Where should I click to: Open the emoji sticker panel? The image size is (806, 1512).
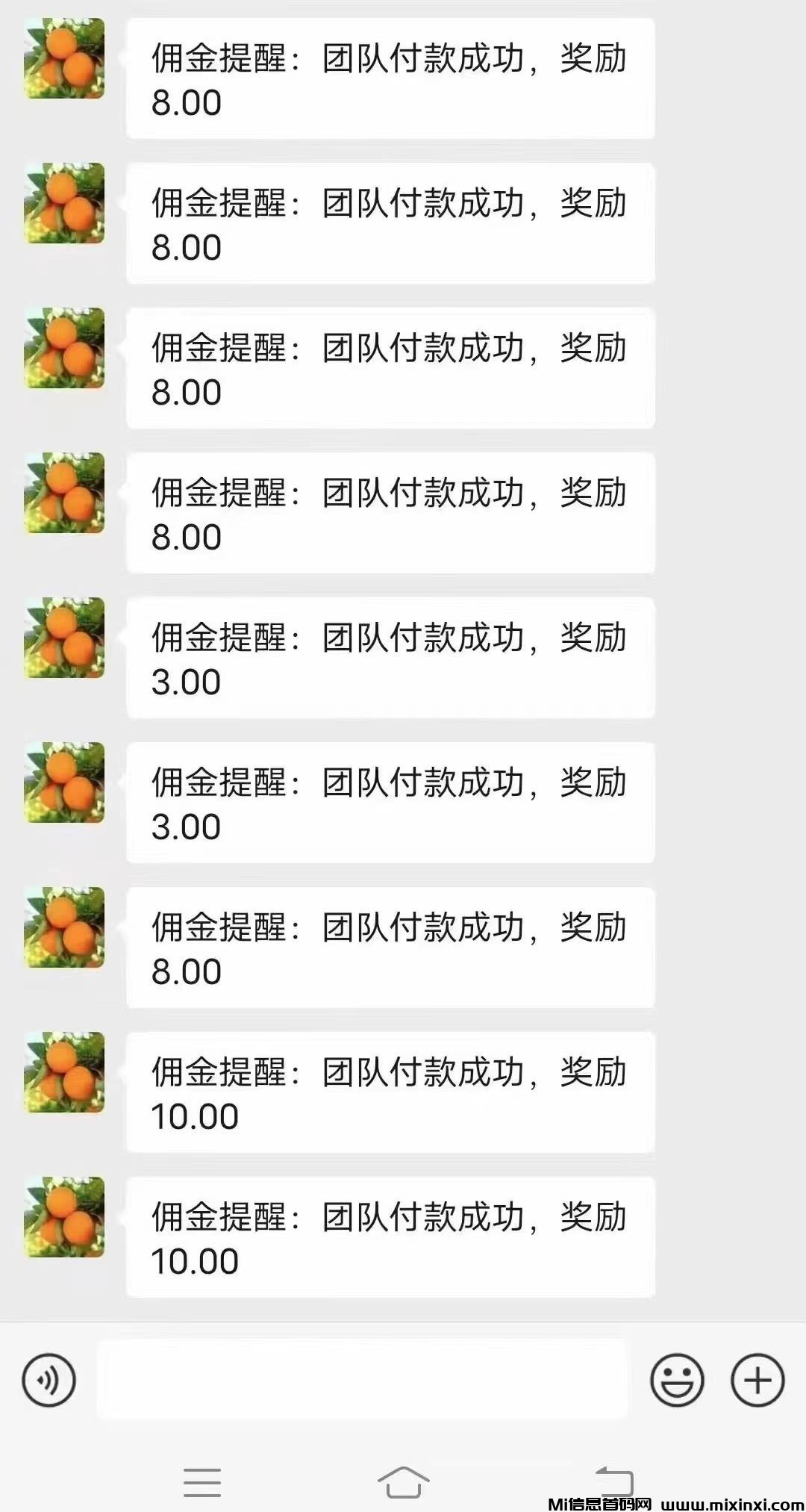[677, 1380]
